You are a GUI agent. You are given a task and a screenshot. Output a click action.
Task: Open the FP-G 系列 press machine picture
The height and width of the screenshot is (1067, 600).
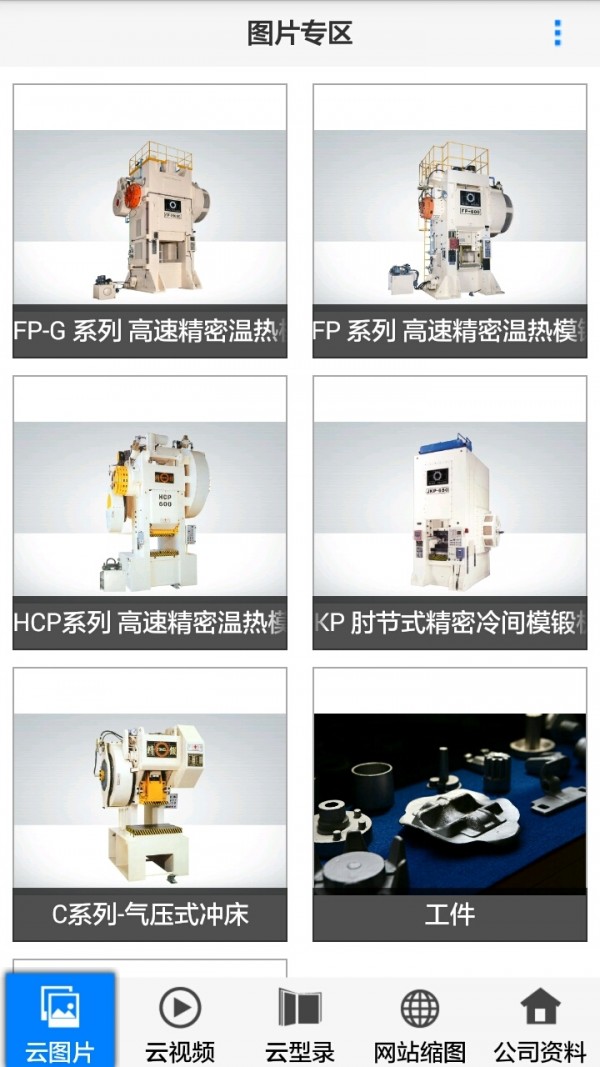coord(150,220)
